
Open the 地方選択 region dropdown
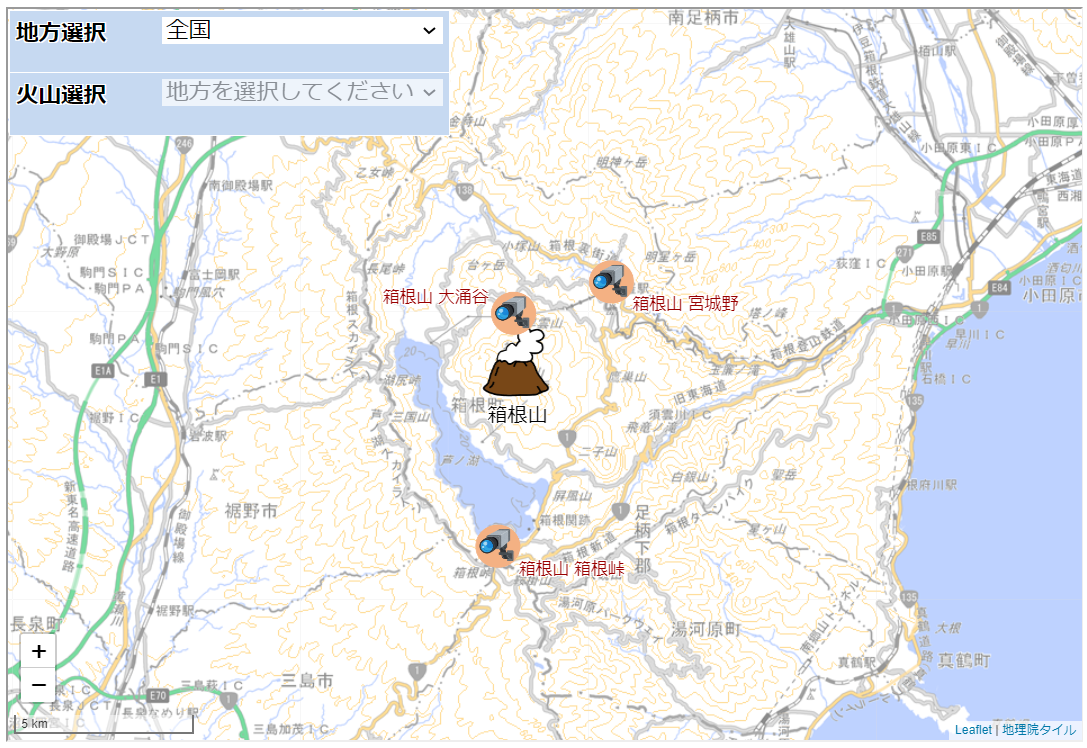coord(302,31)
